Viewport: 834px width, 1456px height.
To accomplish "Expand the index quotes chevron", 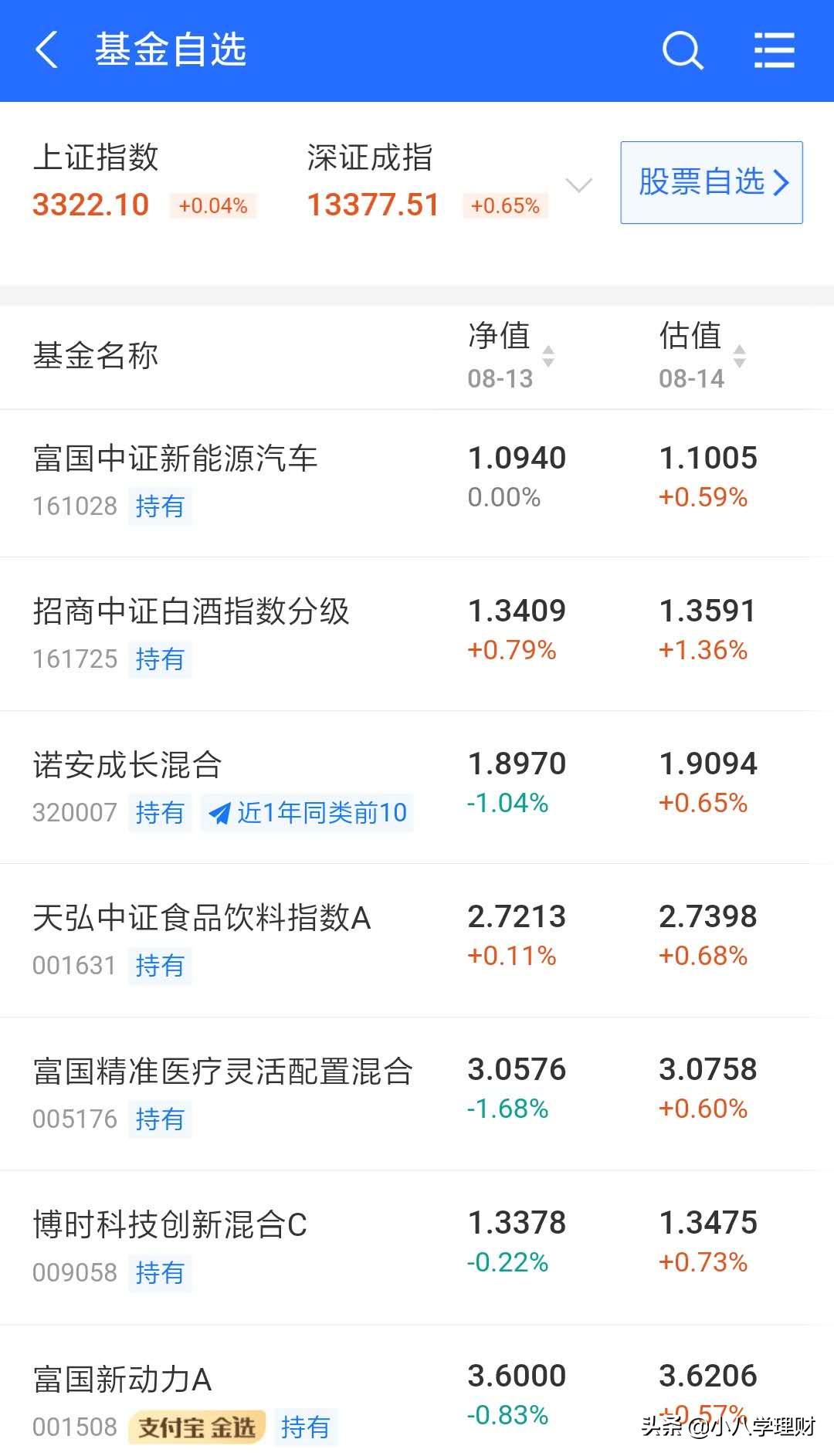I will (x=578, y=185).
